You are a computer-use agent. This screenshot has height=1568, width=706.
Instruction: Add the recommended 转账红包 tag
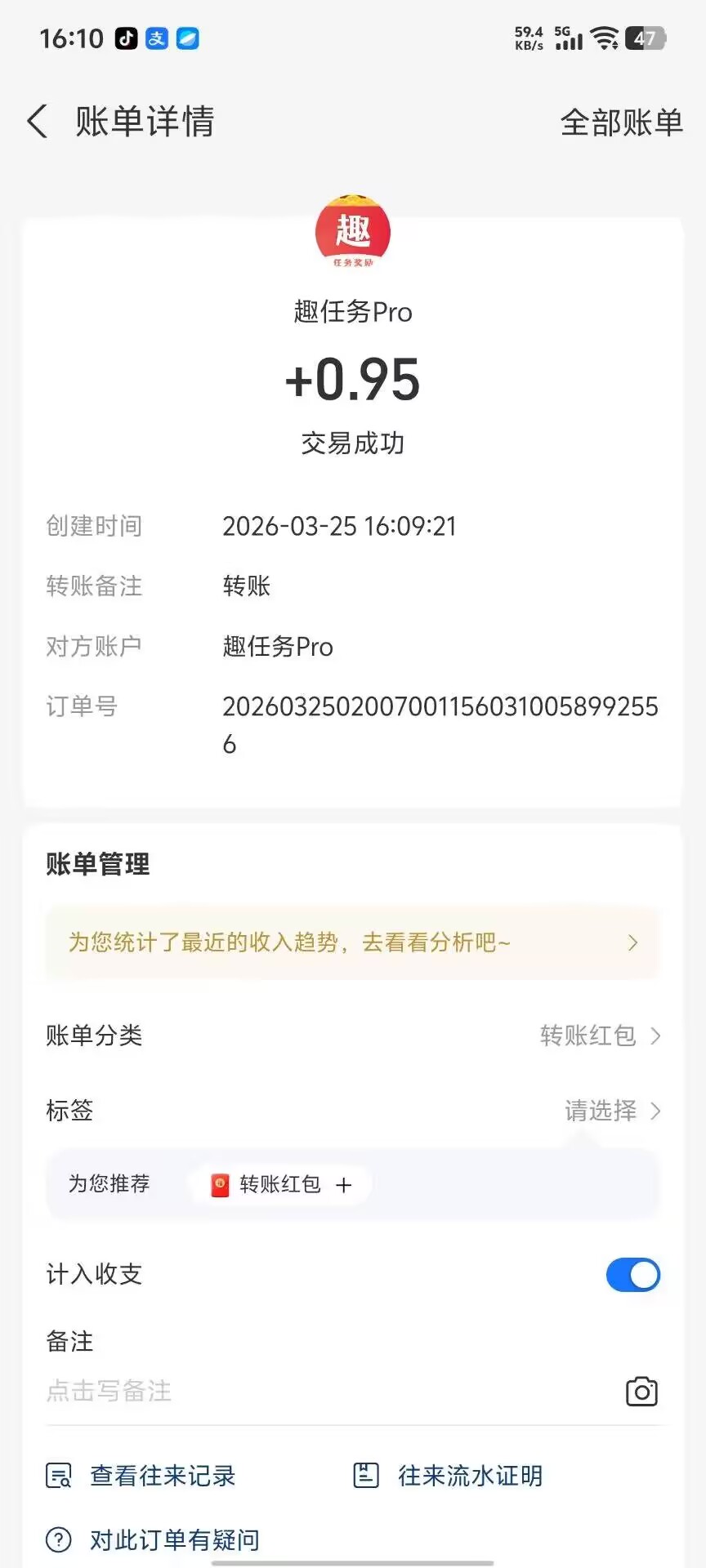click(281, 1184)
